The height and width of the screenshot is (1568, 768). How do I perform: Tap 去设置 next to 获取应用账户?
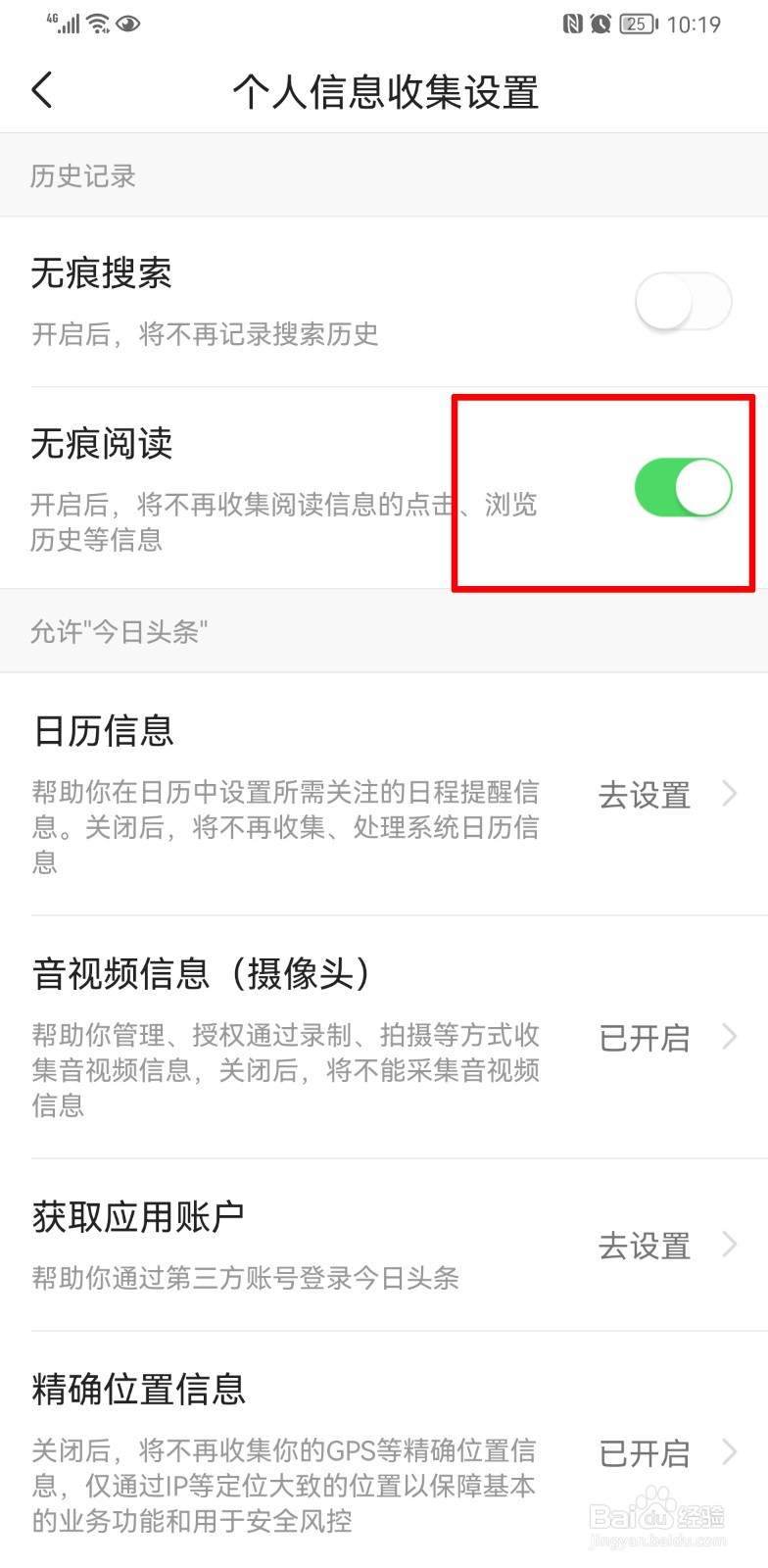(x=644, y=1245)
